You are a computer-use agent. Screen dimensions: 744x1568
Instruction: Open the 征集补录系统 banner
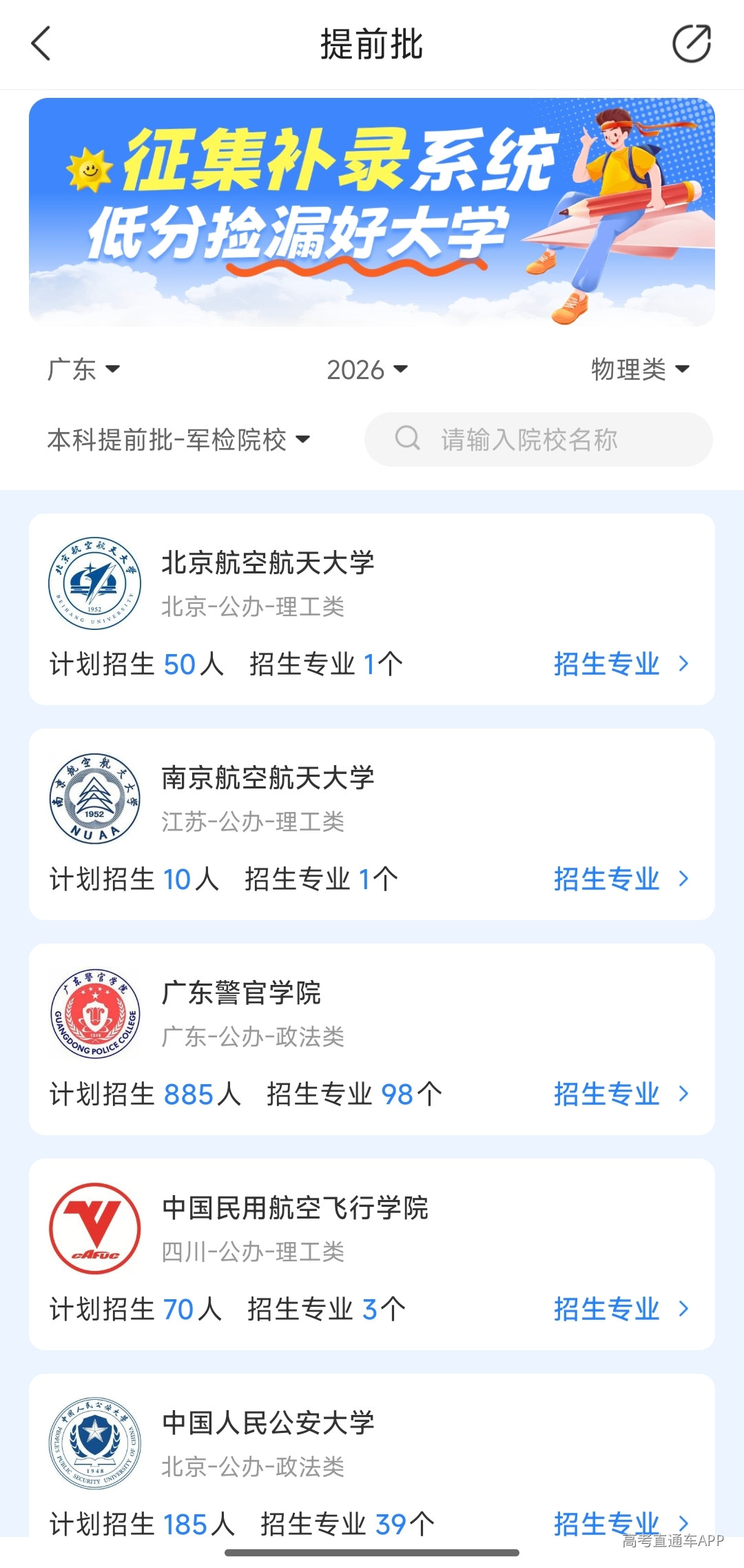tap(372, 212)
